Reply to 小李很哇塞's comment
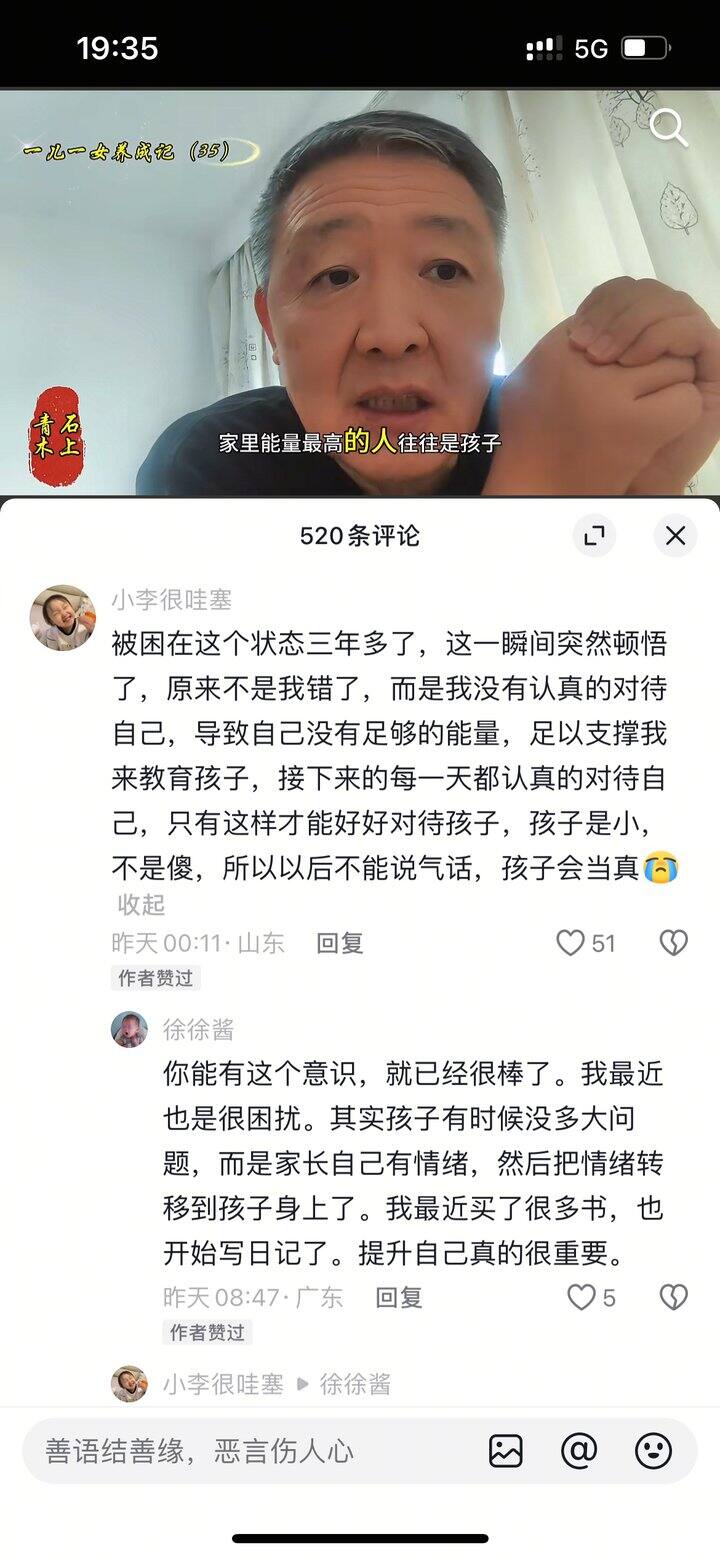Screen dimensions: 720x1558 click(340, 943)
